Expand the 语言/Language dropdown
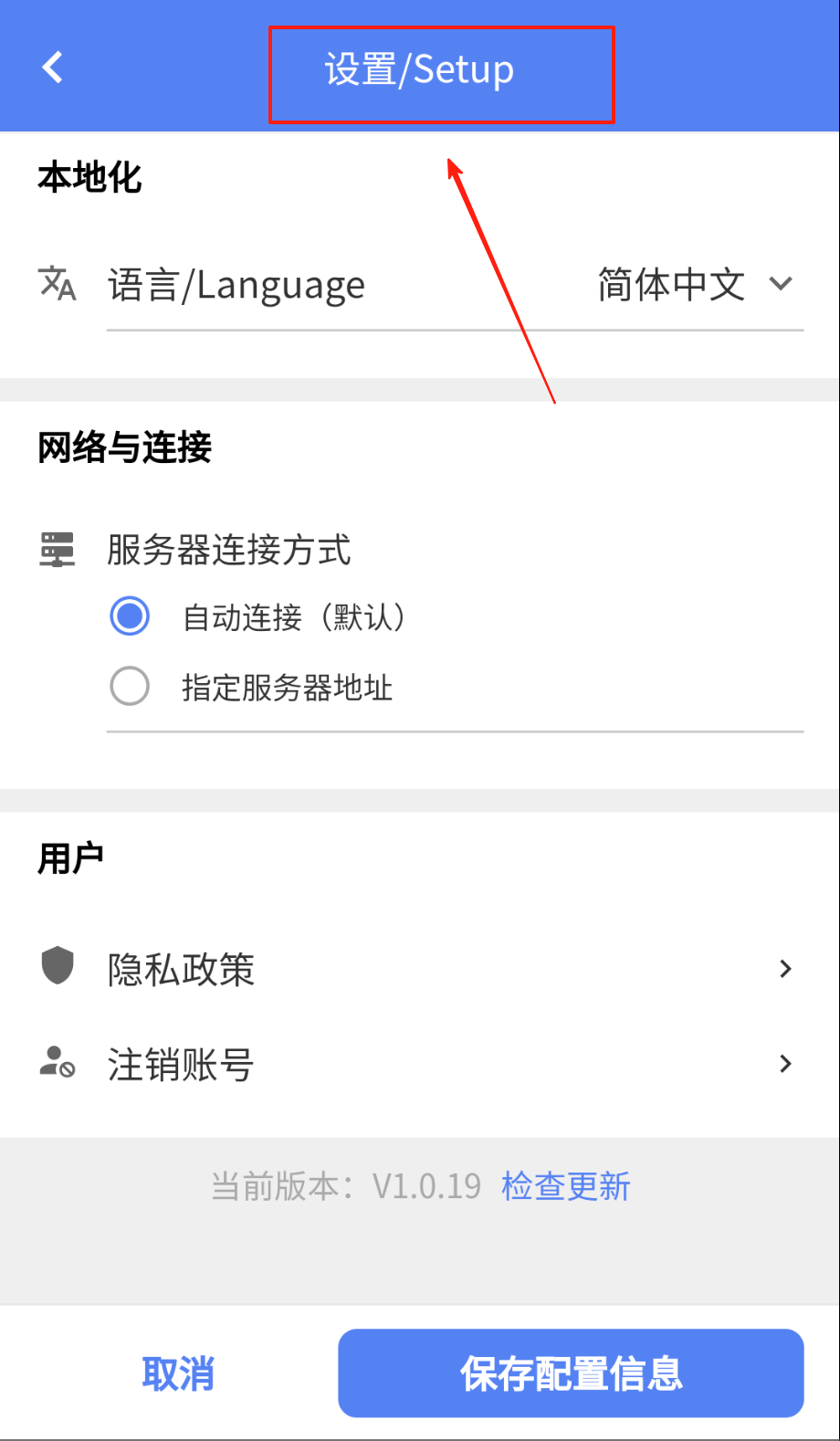 click(x=694, y=285)
